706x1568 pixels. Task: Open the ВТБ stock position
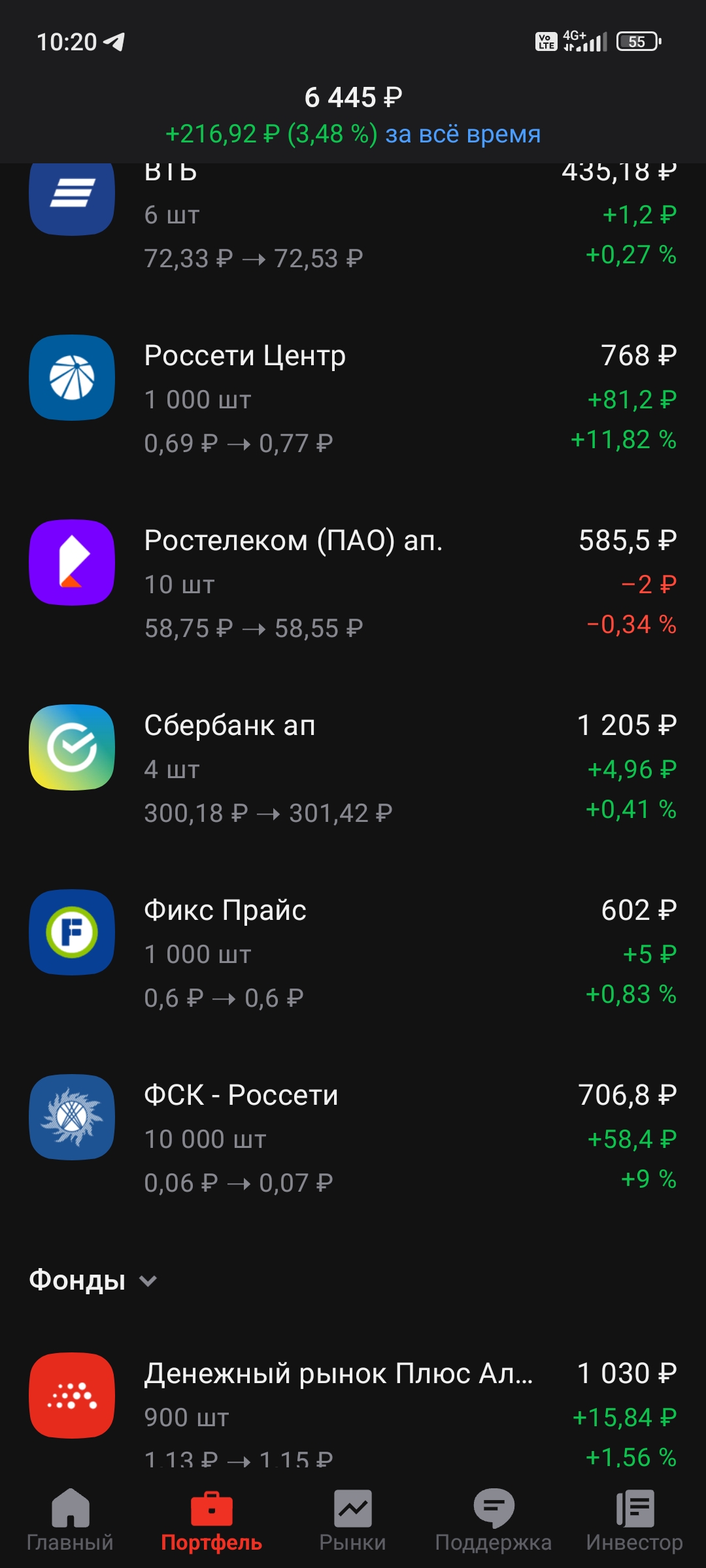click(x=353, y=216)
